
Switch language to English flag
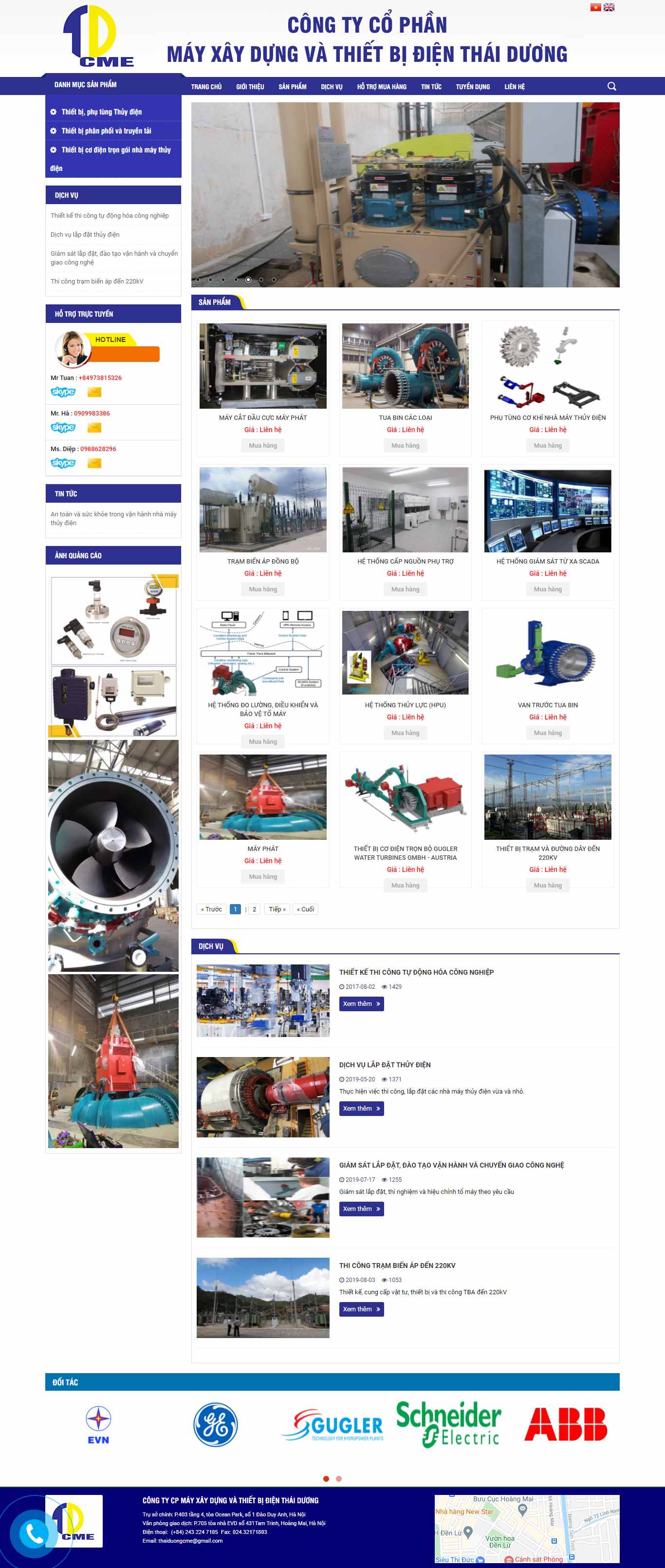pyautogui.click(x=609, y=7)
